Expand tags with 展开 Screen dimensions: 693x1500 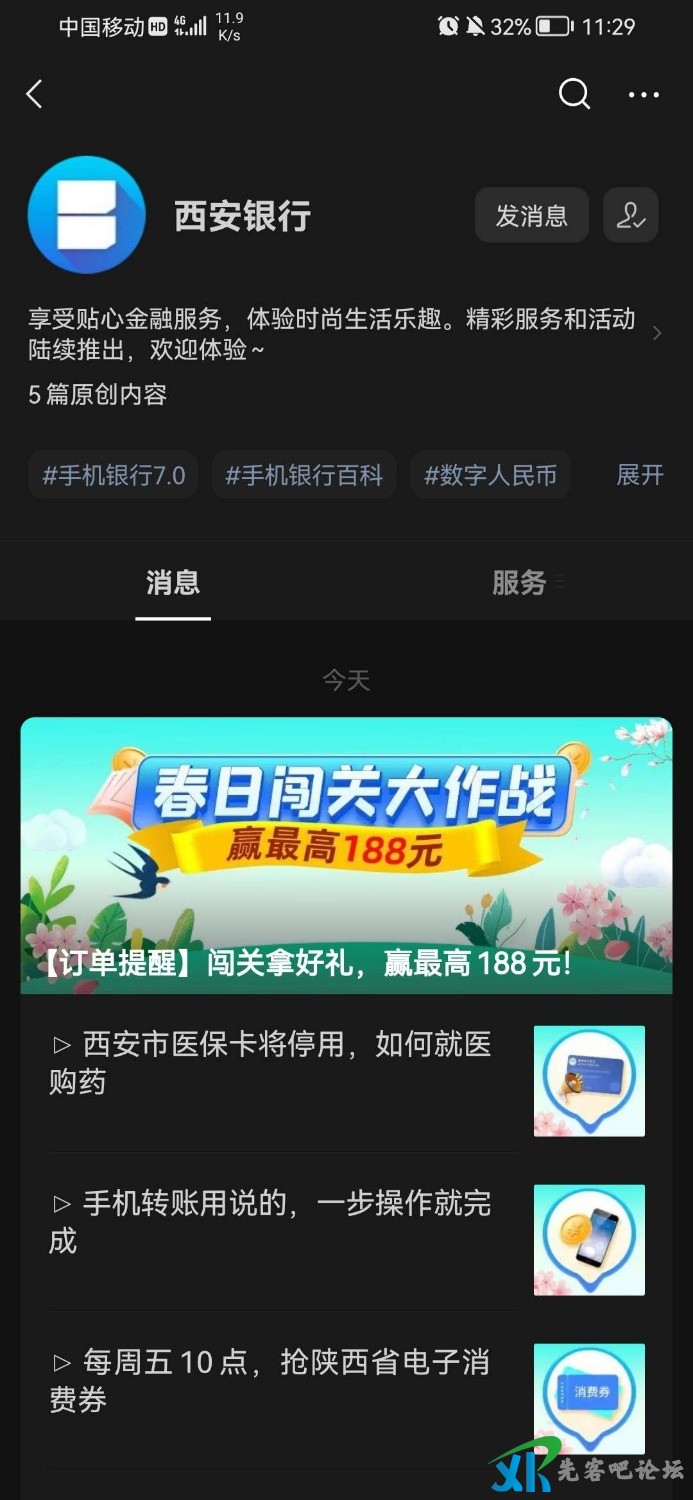click(x=640, y=475)
